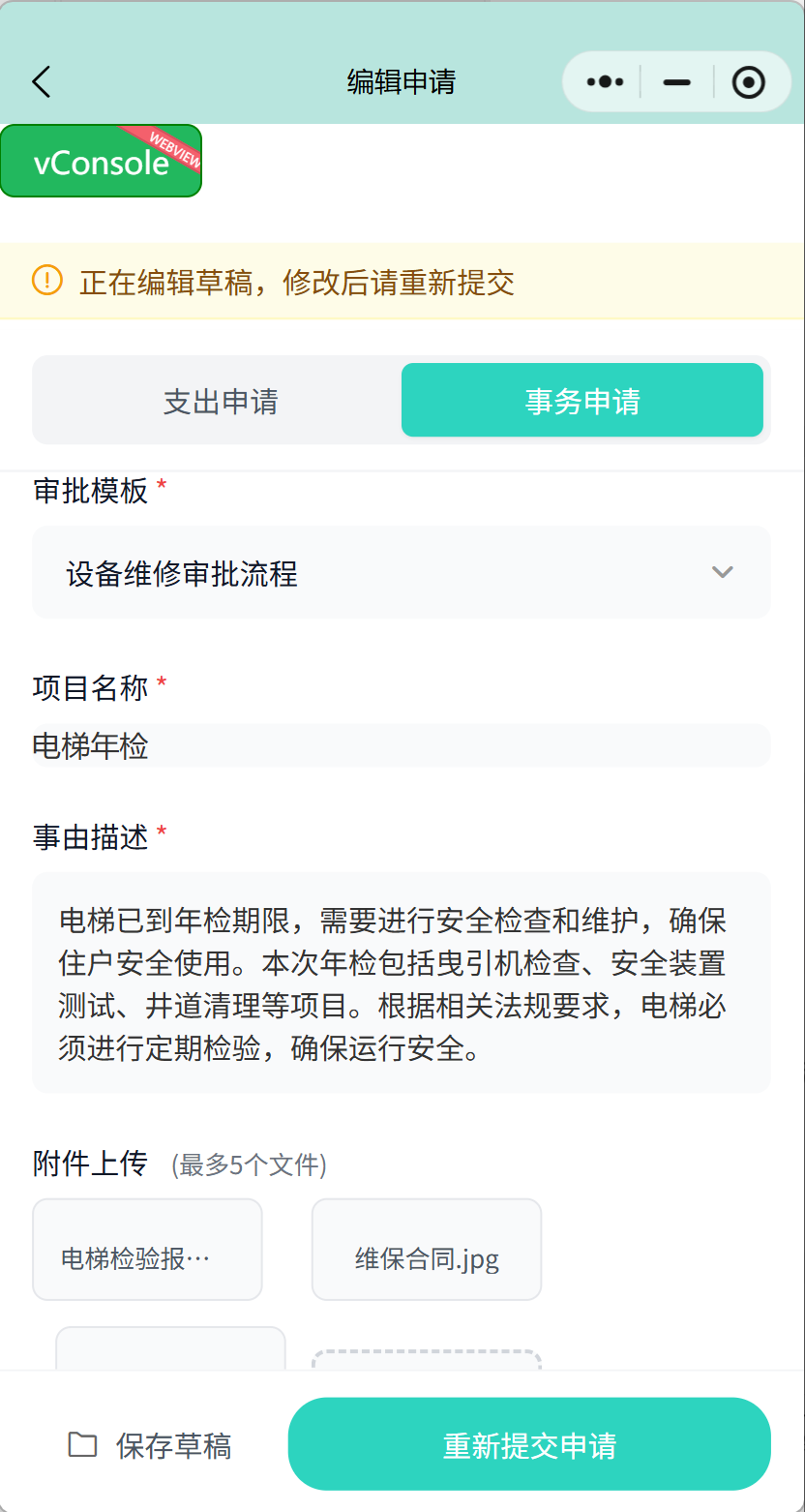Open the 维保合同.jpg attachment

426,1250
